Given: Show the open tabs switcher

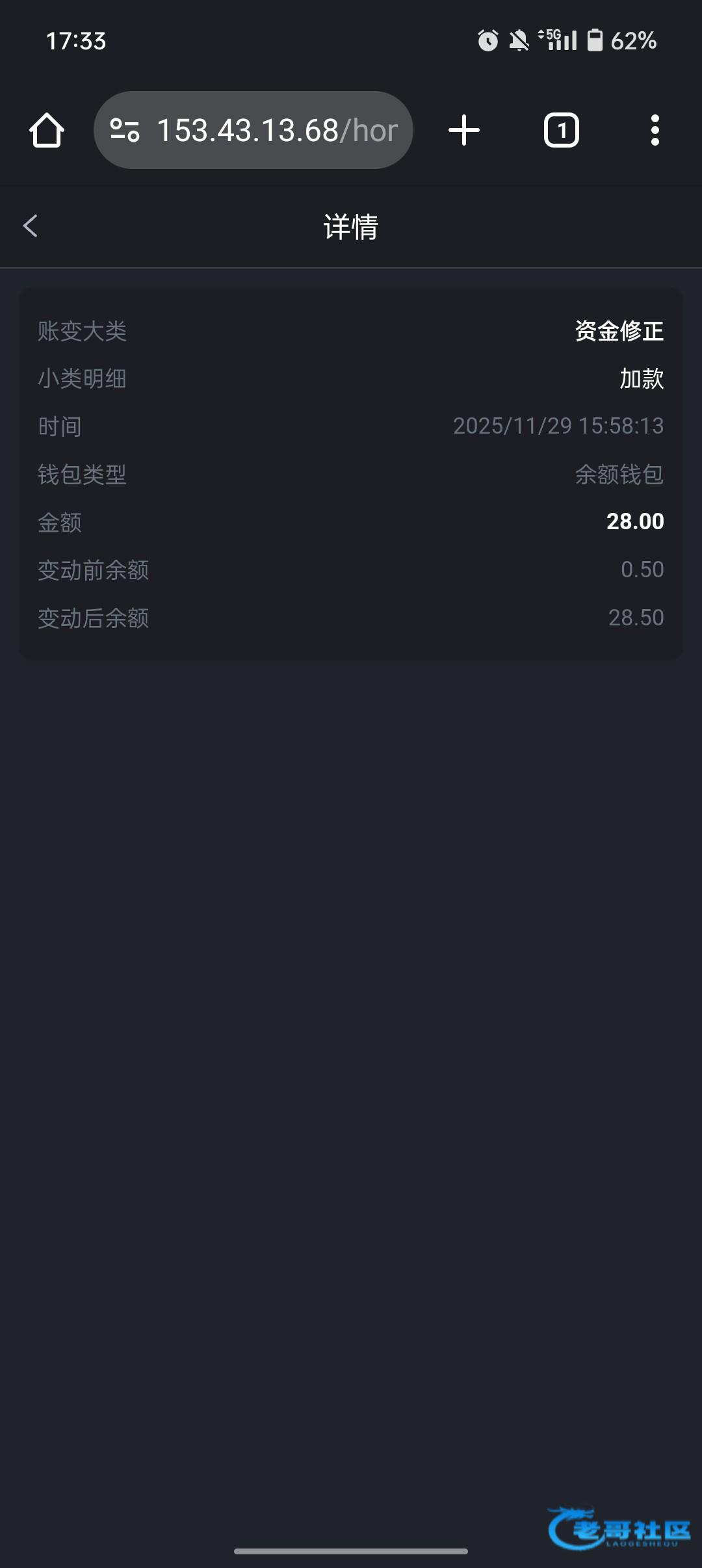Looking at the screenshot, I should (561, 131).
